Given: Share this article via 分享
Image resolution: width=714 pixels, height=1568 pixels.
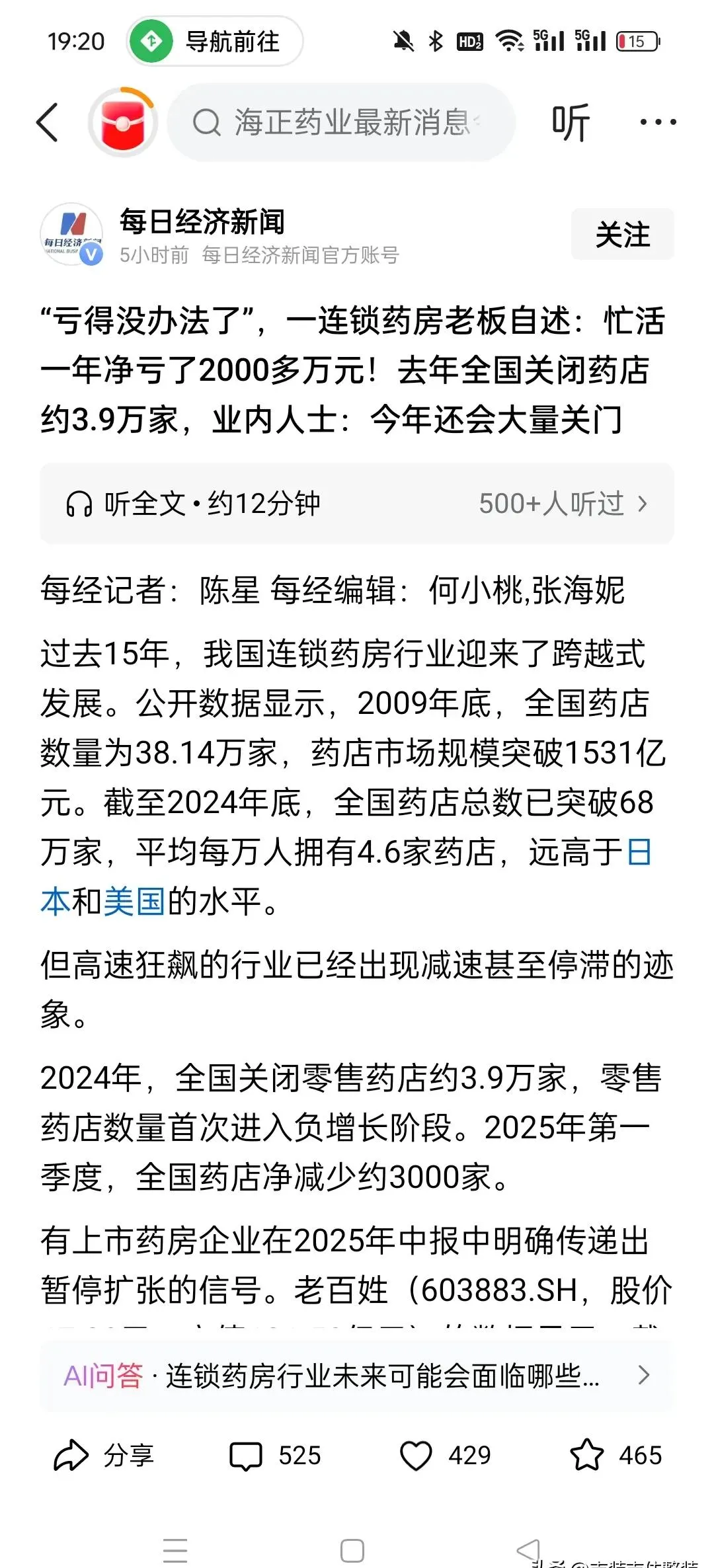Looking at the screenshot, I should [x=103, y=1455].
